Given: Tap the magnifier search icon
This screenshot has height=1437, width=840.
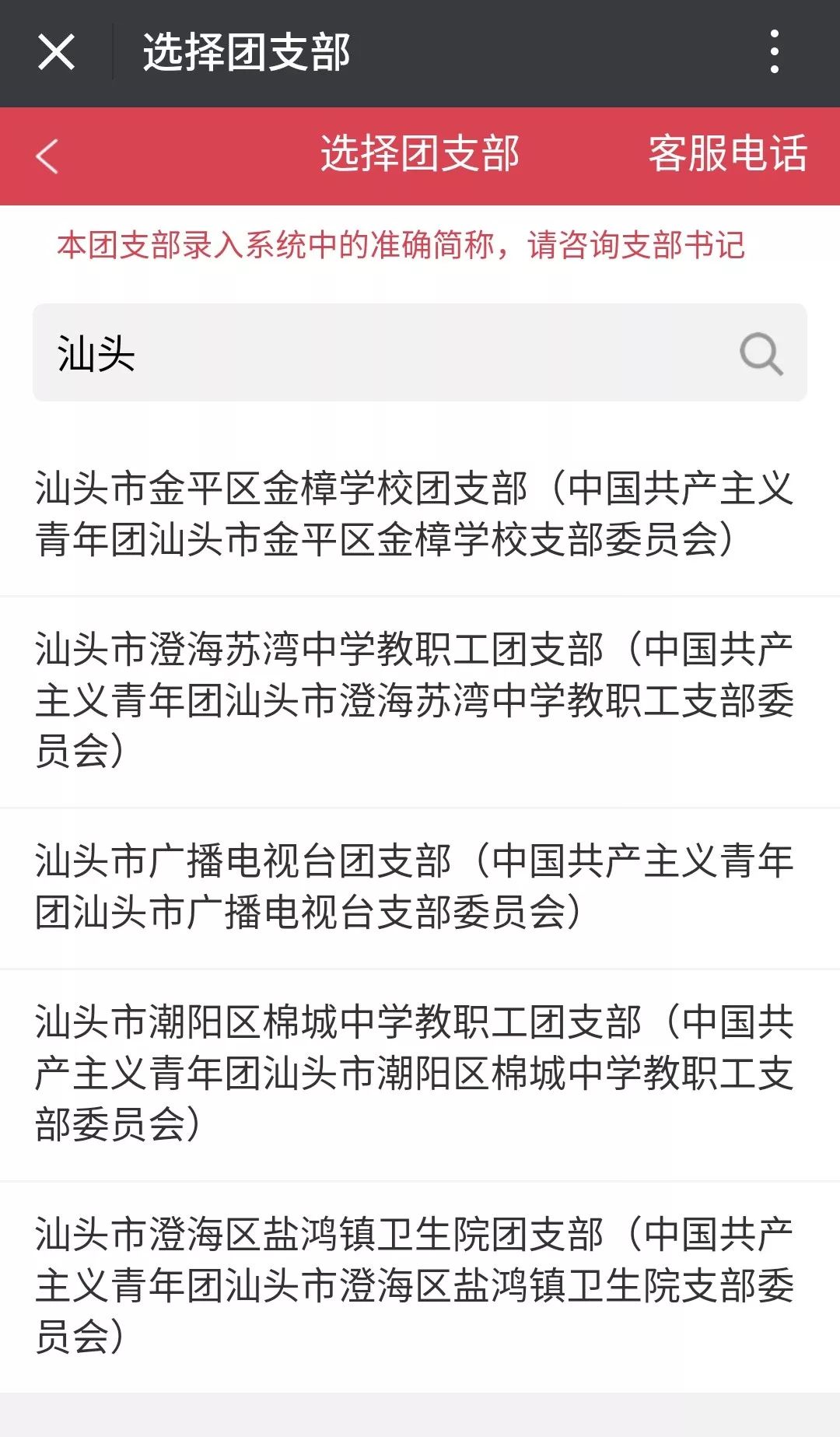Looking at the screenshot, I should pos(761,354).
